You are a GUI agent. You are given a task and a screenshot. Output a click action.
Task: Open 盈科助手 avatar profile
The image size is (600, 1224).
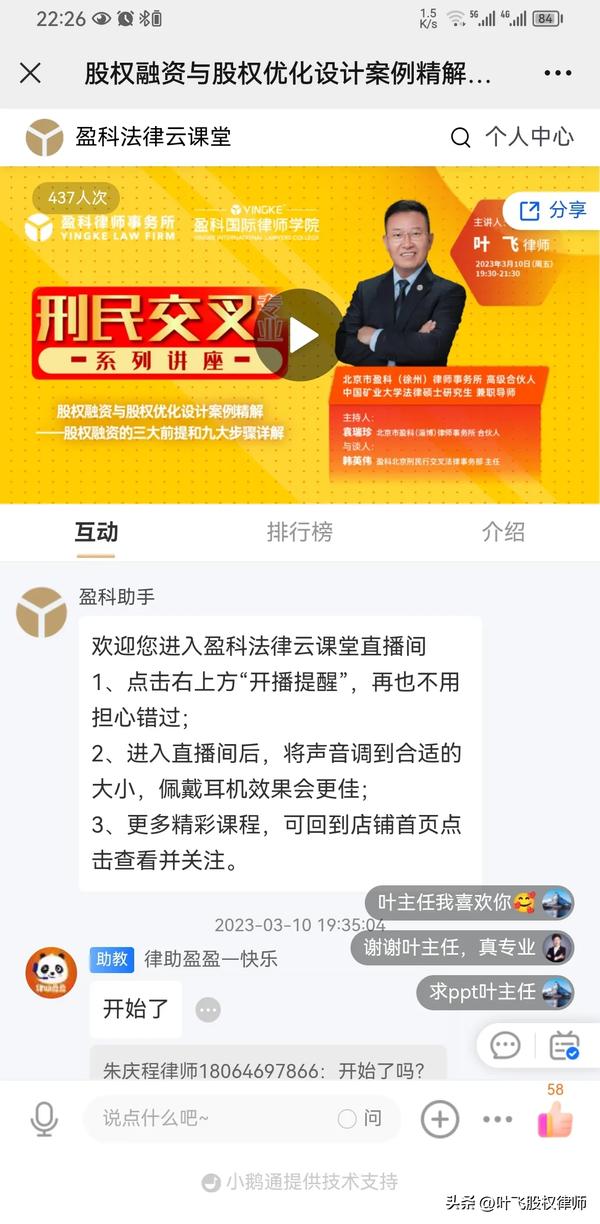41,612
